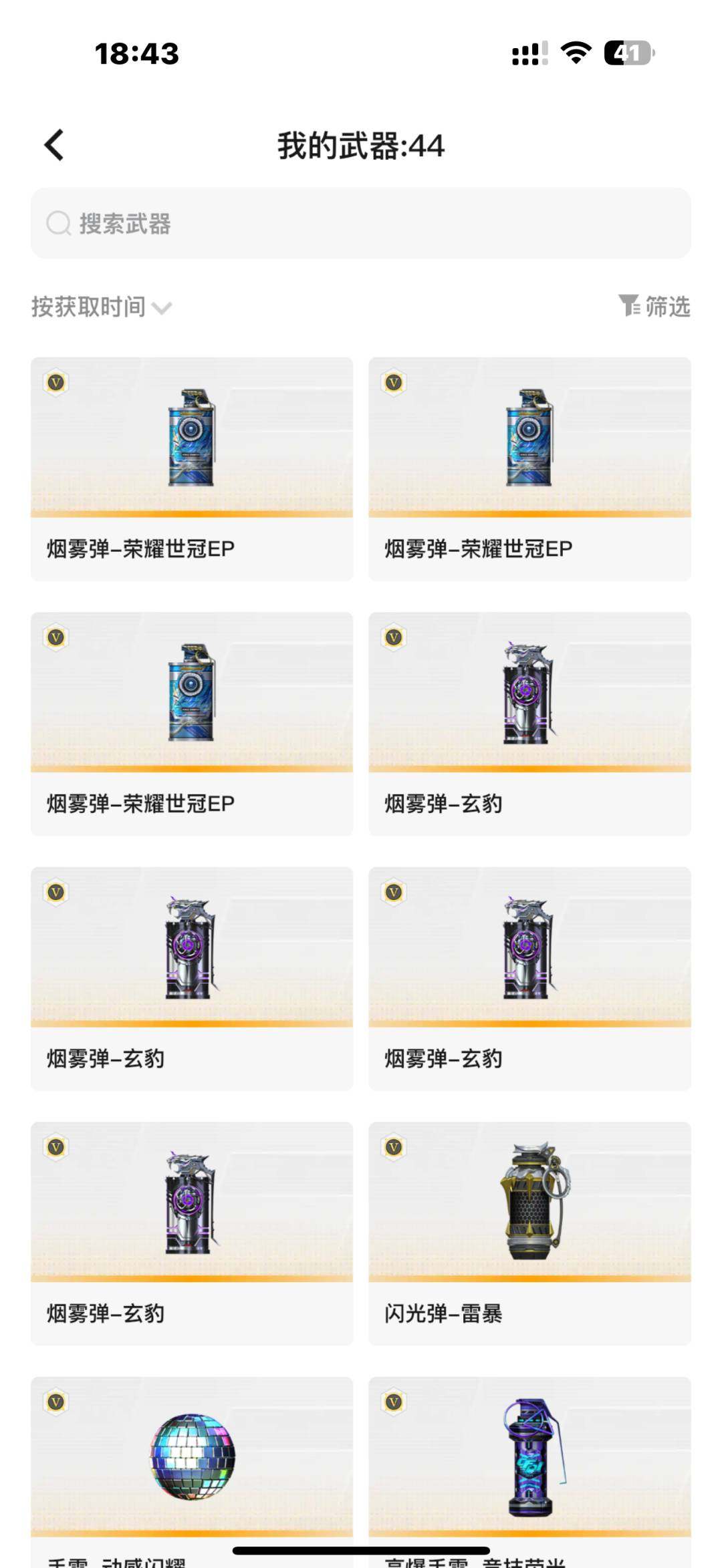
Task: Expand the chevron next to 按获取时间
Action: (x=160, y=309)
